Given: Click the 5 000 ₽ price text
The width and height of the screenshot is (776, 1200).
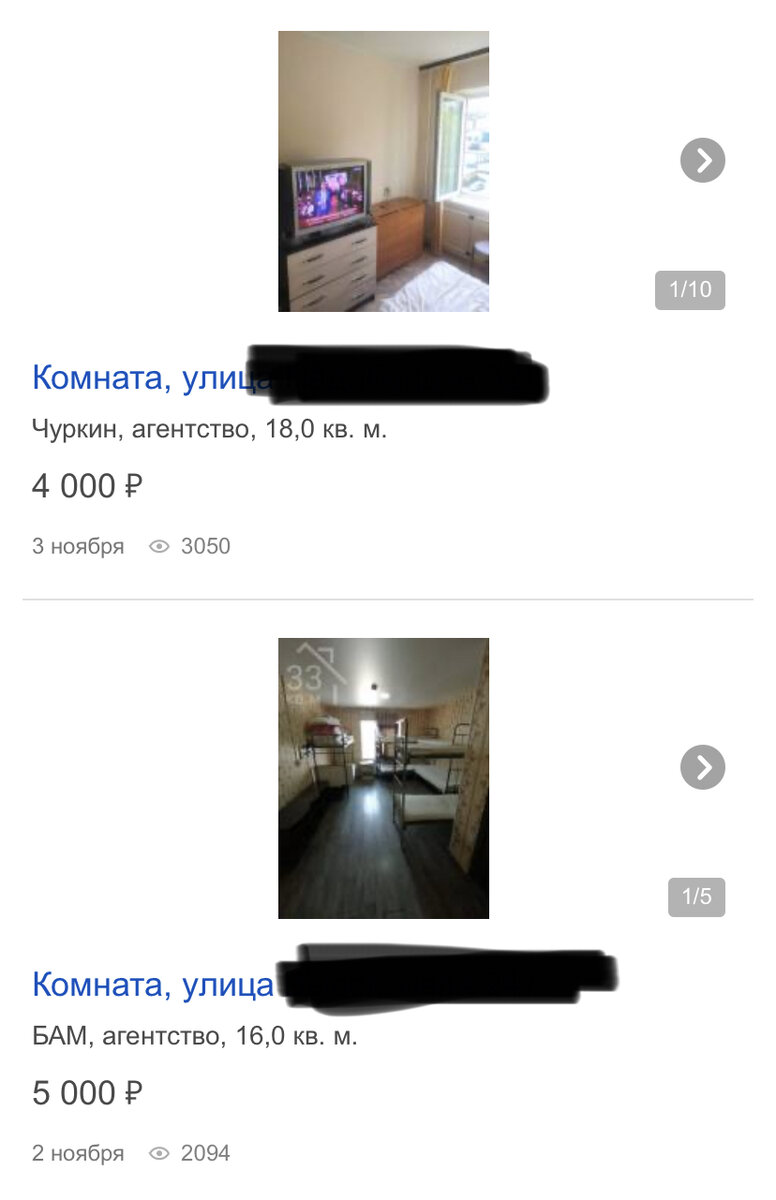Looking at the screenshot, I should tap(87, 1093).
